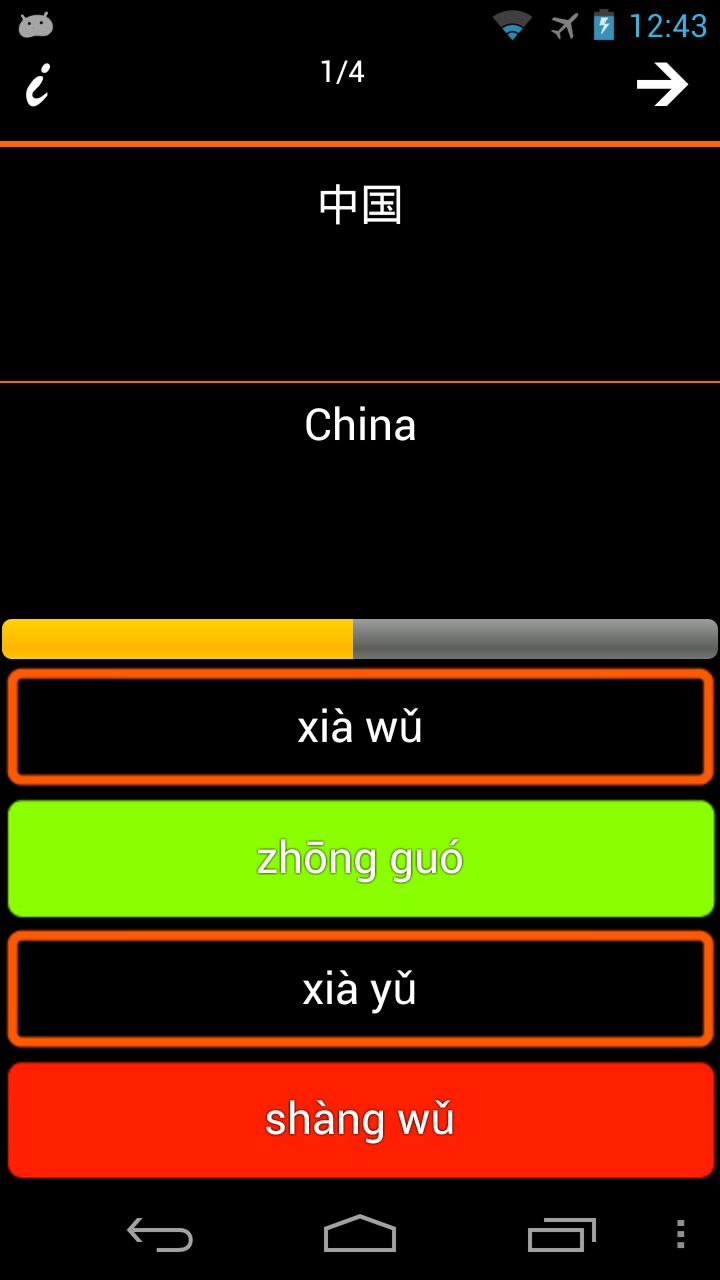Choose the answer xià wǔ

click(x=360, y=727)
